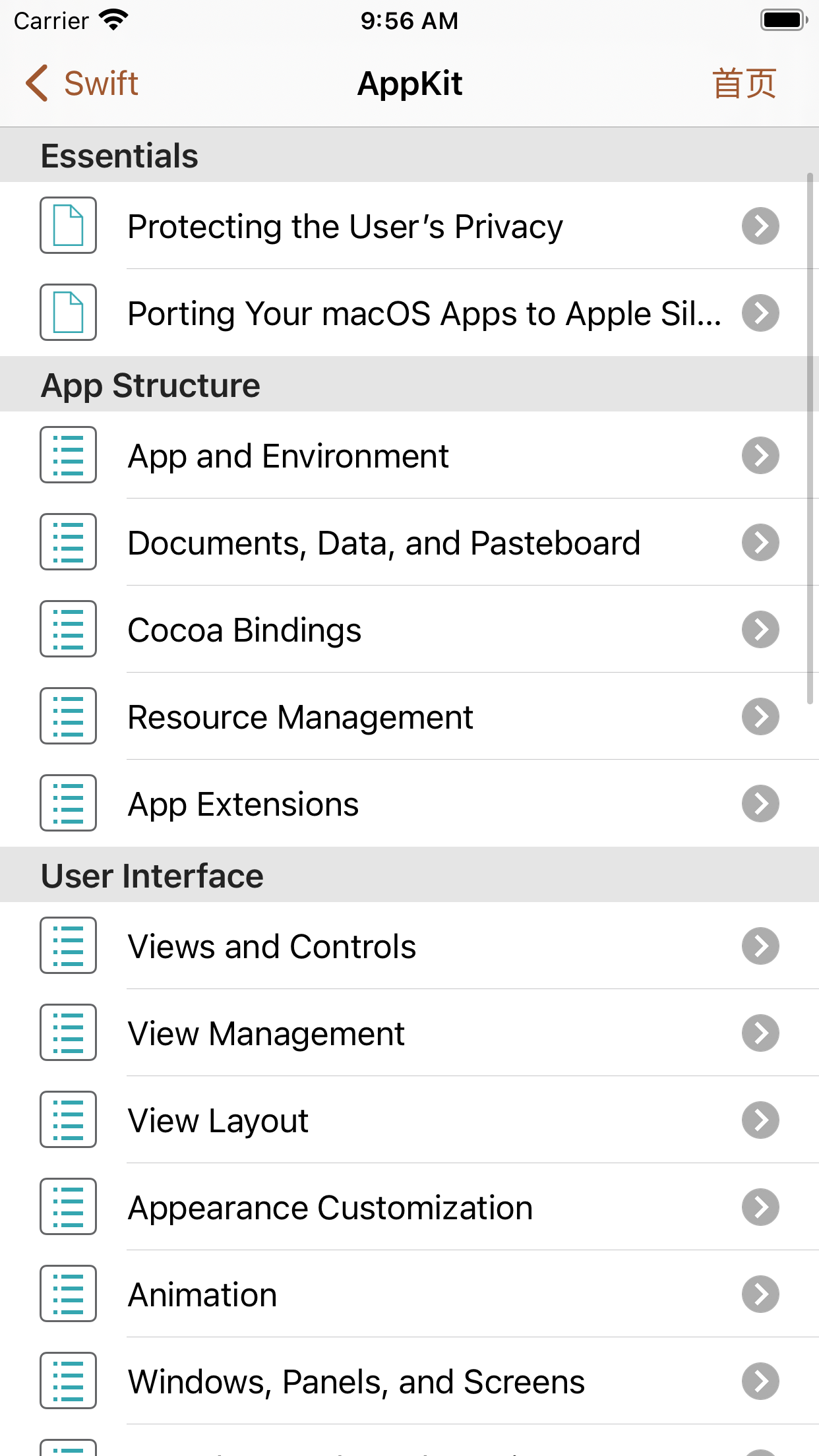This screenshot has width=819, height=1456.
Task: Go back to Swift
Action: click(82, 84)
